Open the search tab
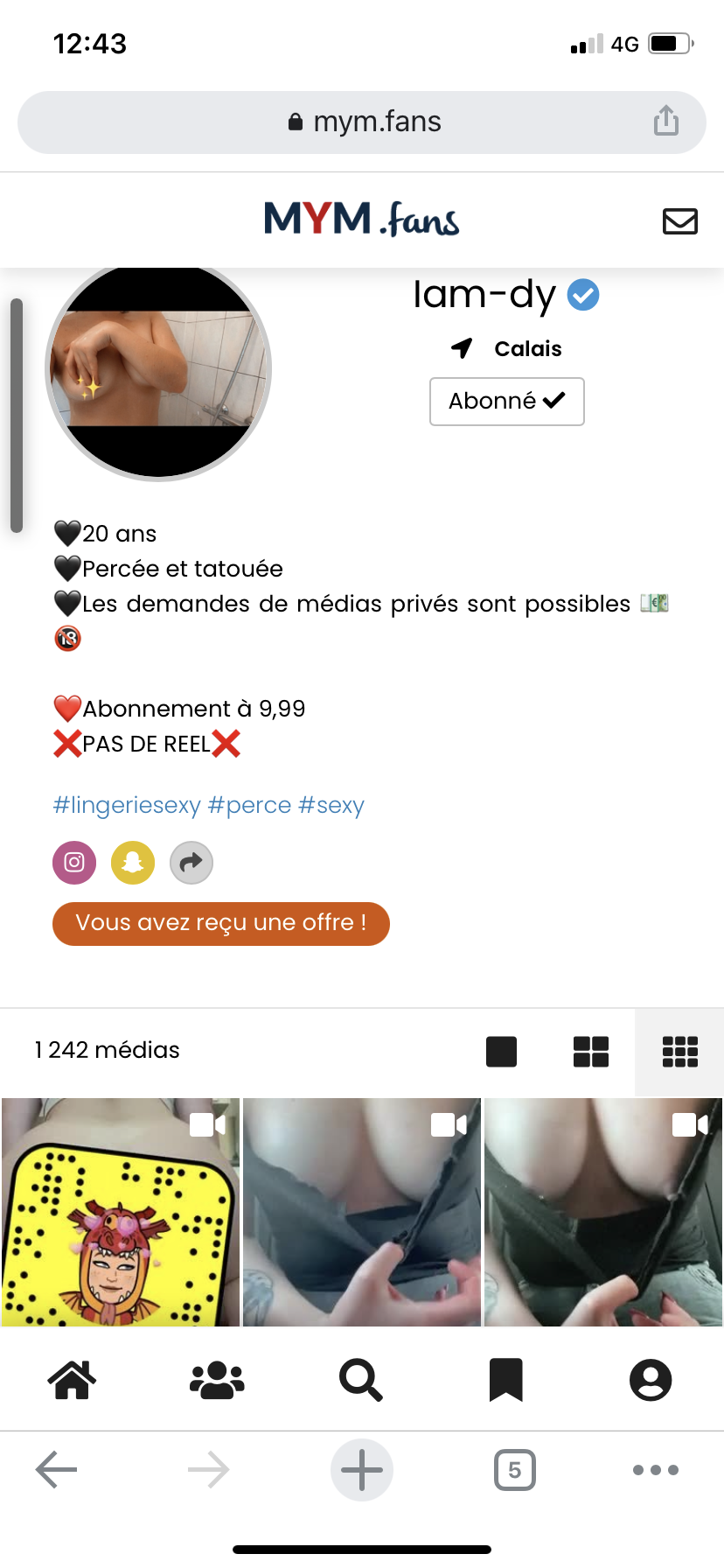This screenshot has width=724, height=1568. 361,1381
